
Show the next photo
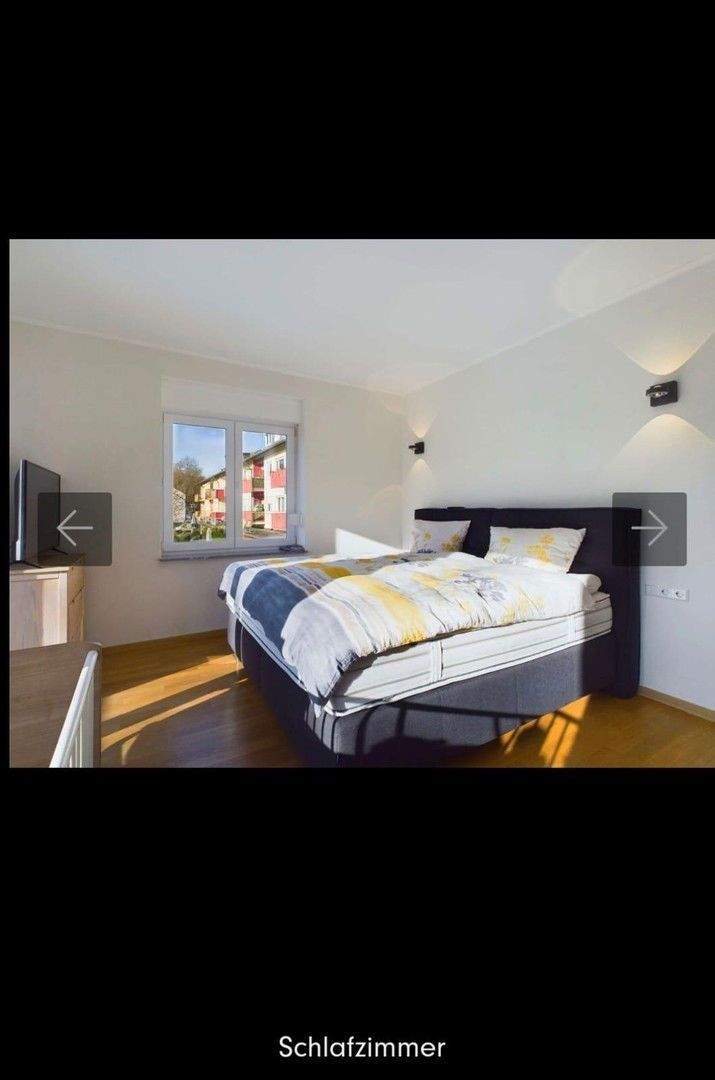click(x=649, y=529)
